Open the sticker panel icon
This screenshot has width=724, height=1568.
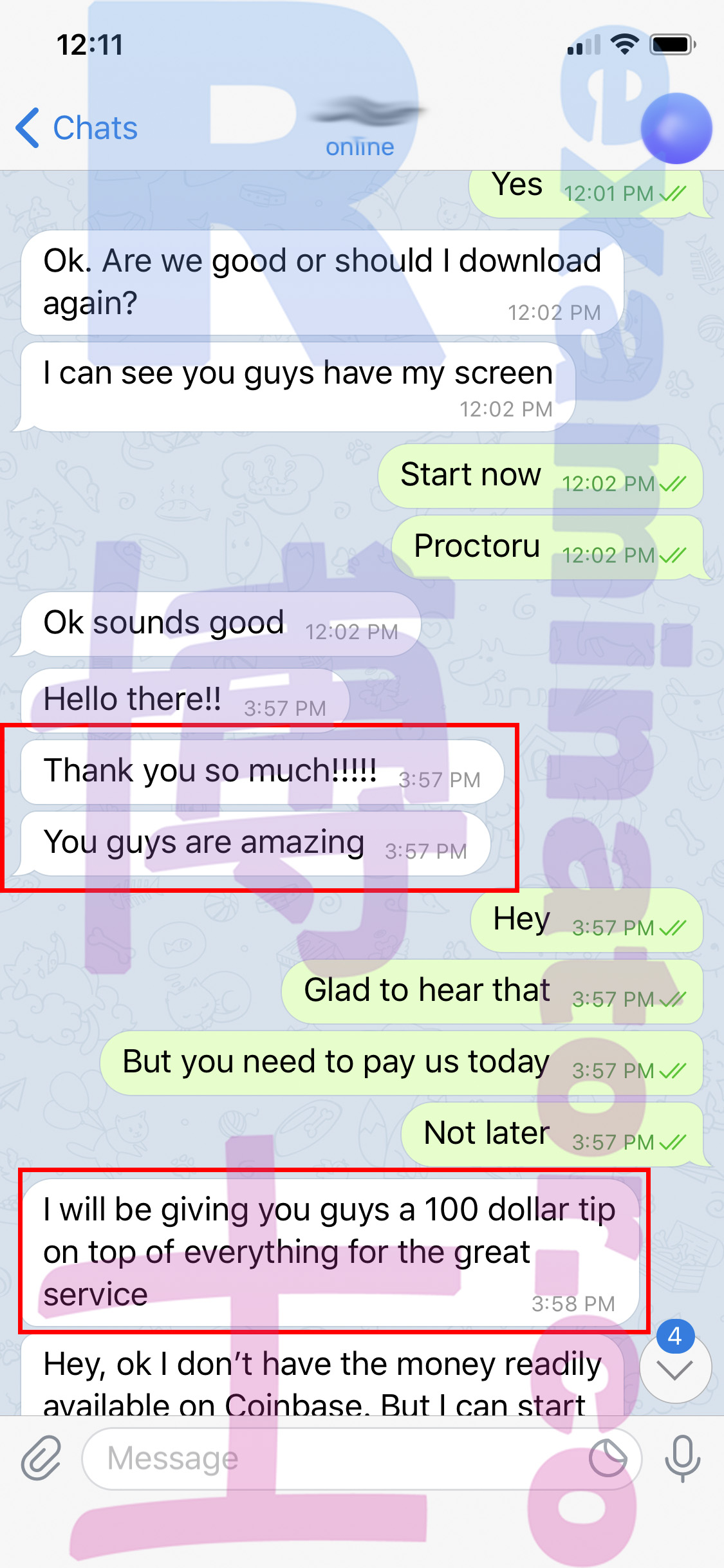(x=608, y=1458)
